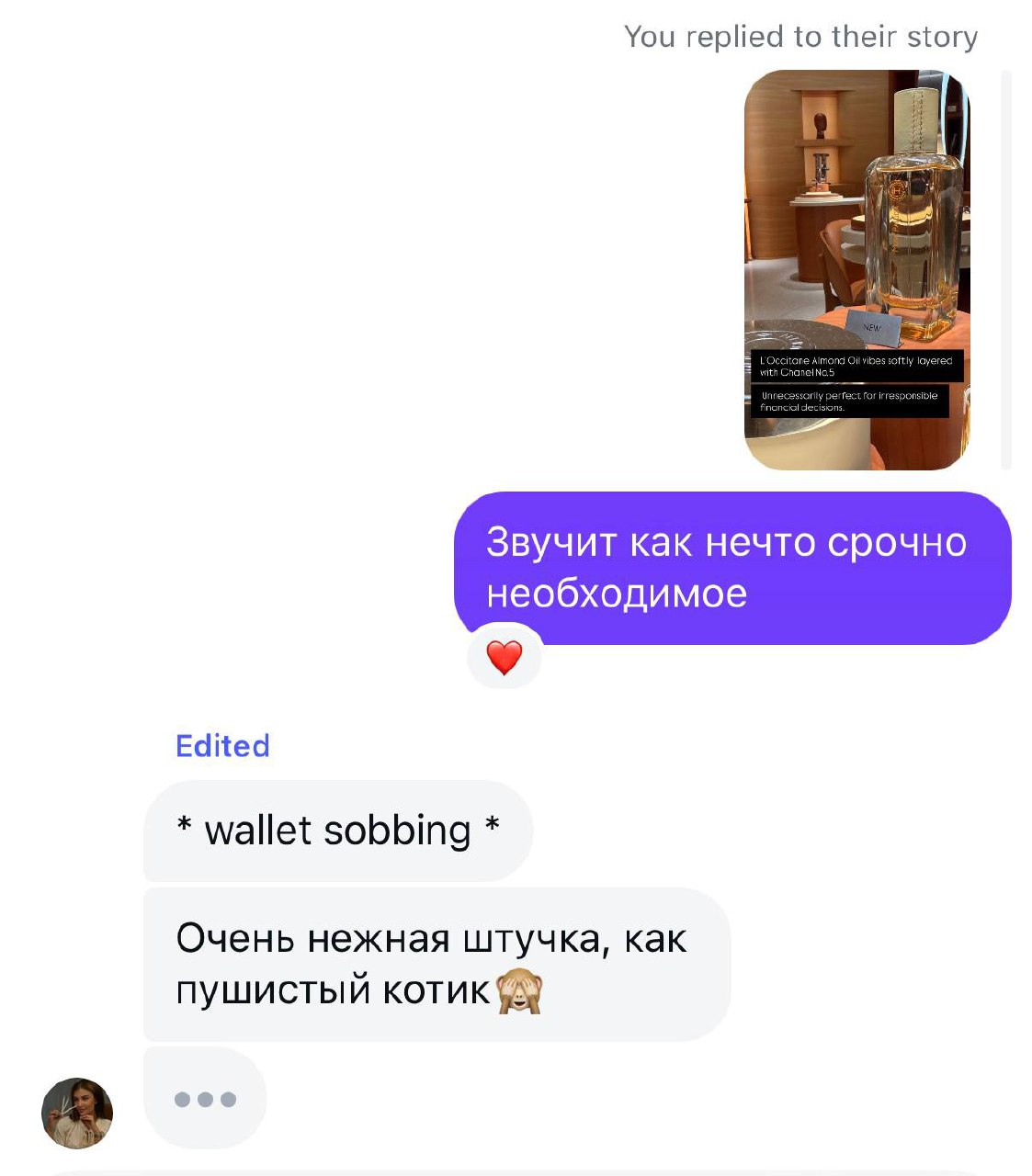
Task: Open the replied-to story thumbnail
Action: [856, 269]
